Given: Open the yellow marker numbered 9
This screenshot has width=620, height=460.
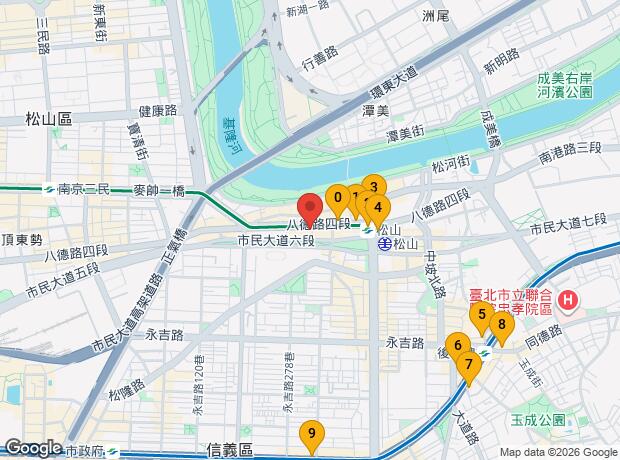Looking at the screenshot, I should click(x=313, y=434).
